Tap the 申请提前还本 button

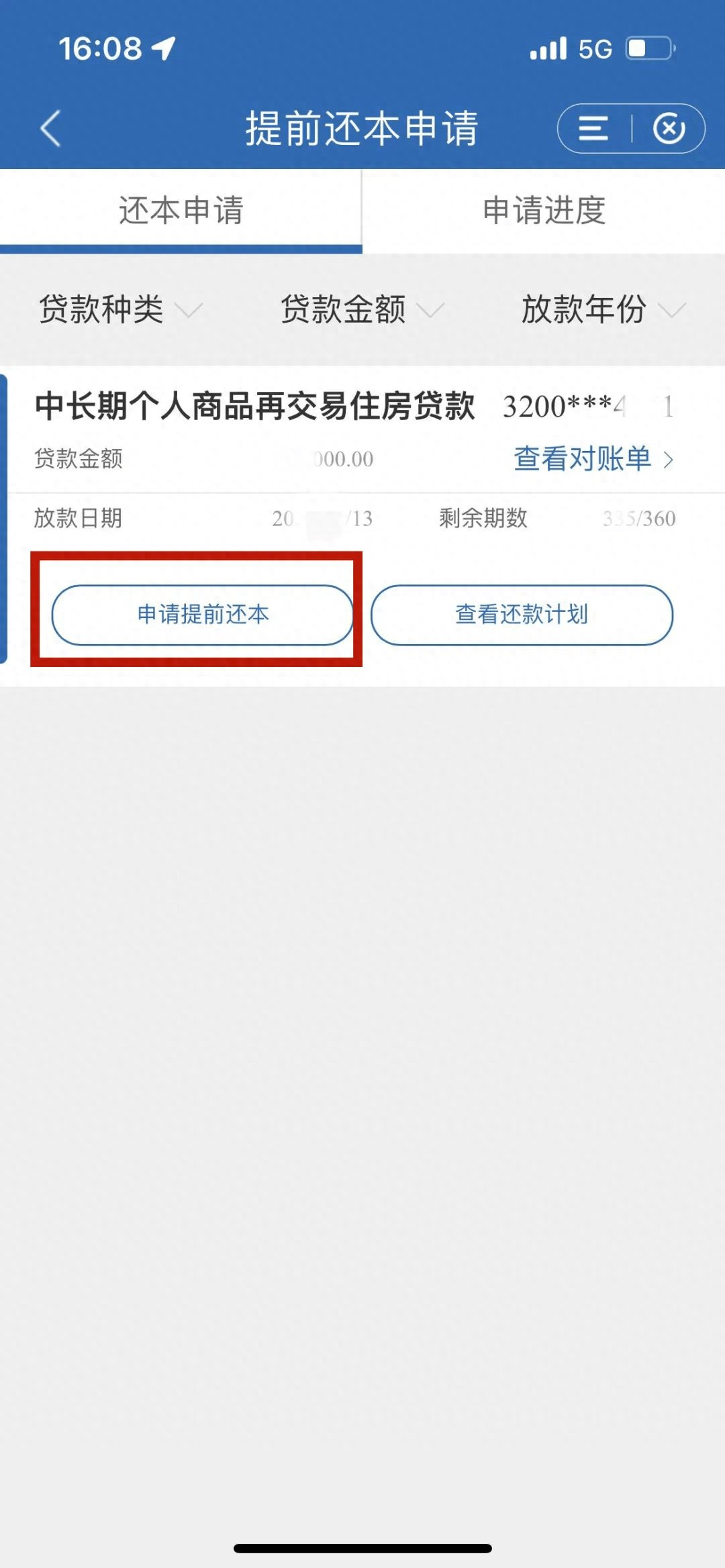tap(201, 615)
